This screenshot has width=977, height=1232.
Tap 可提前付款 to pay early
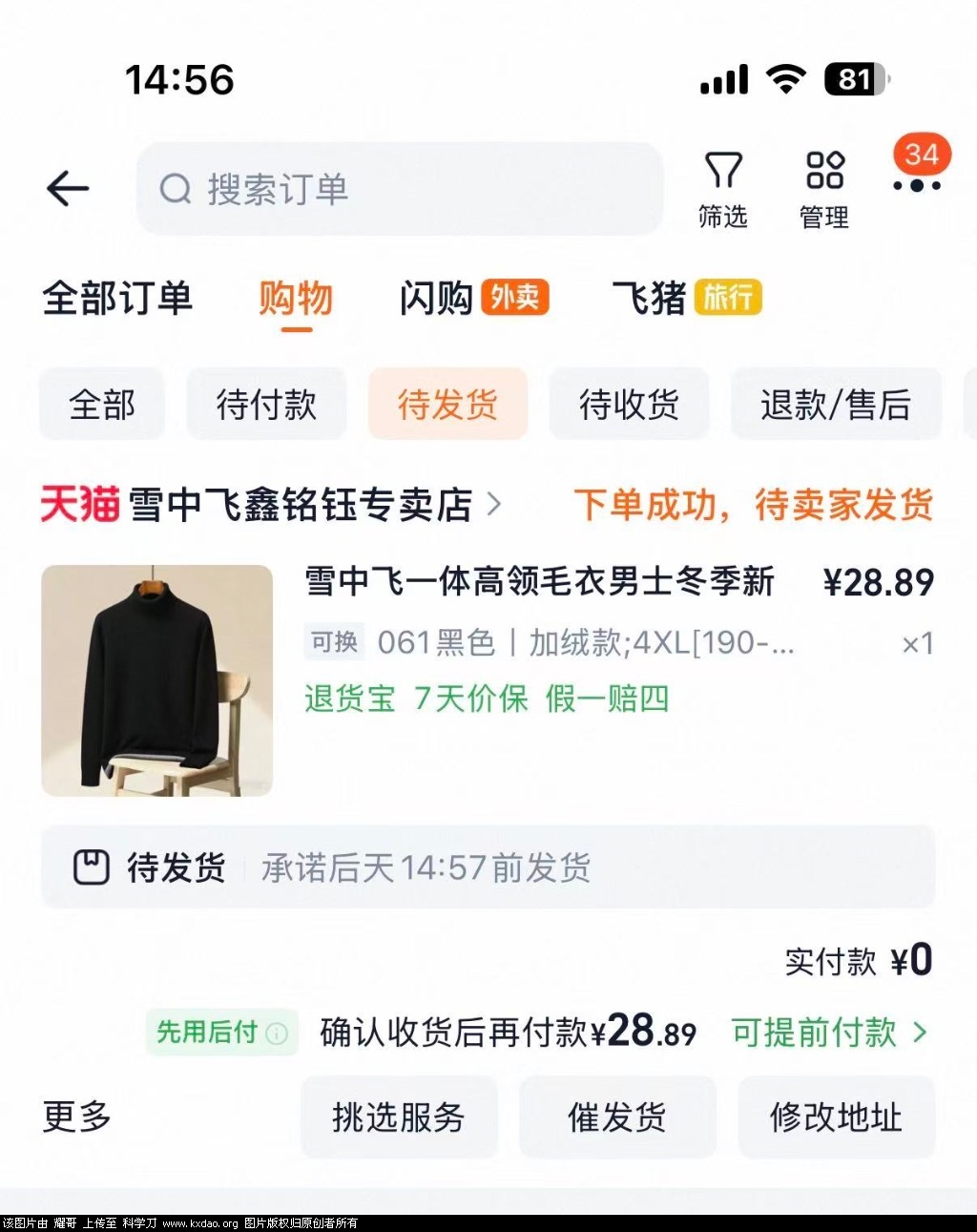[x=827, y=1033]
